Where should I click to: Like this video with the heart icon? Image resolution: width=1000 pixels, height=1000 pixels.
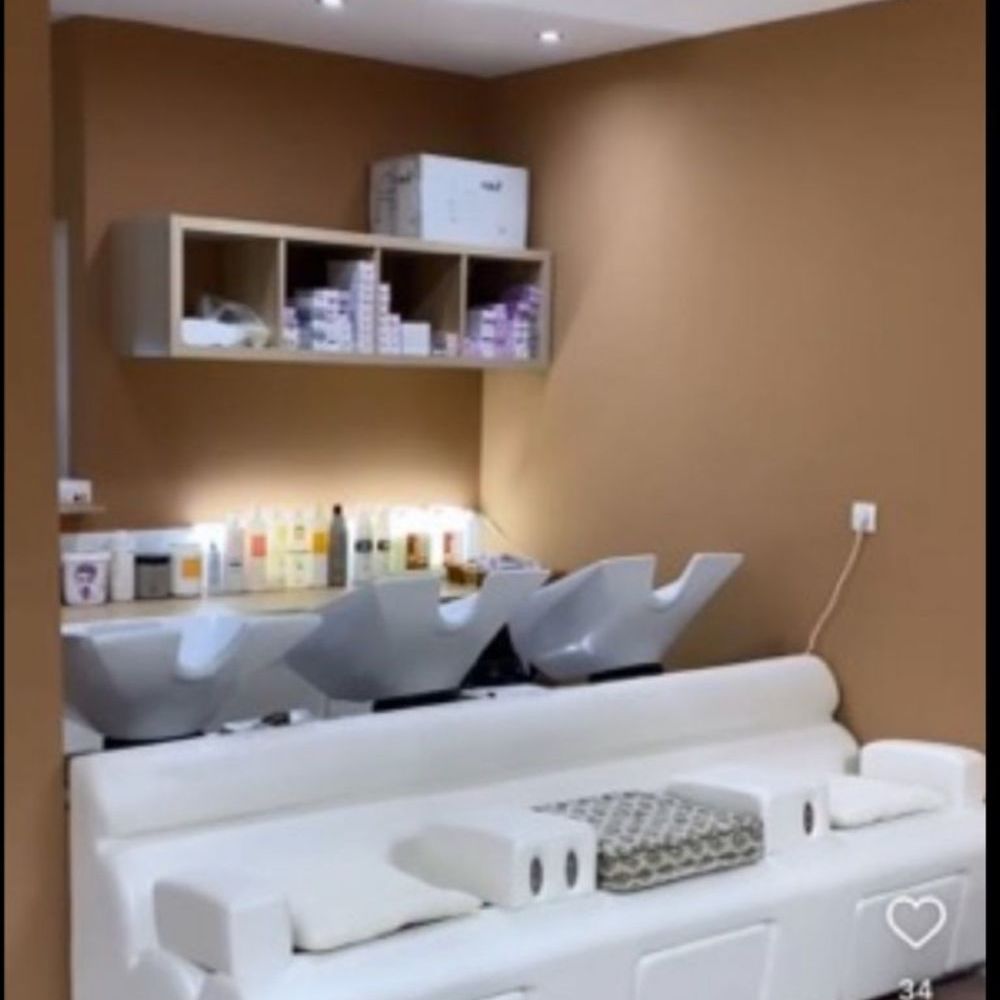pyautogui.click(x=915, y=921)
